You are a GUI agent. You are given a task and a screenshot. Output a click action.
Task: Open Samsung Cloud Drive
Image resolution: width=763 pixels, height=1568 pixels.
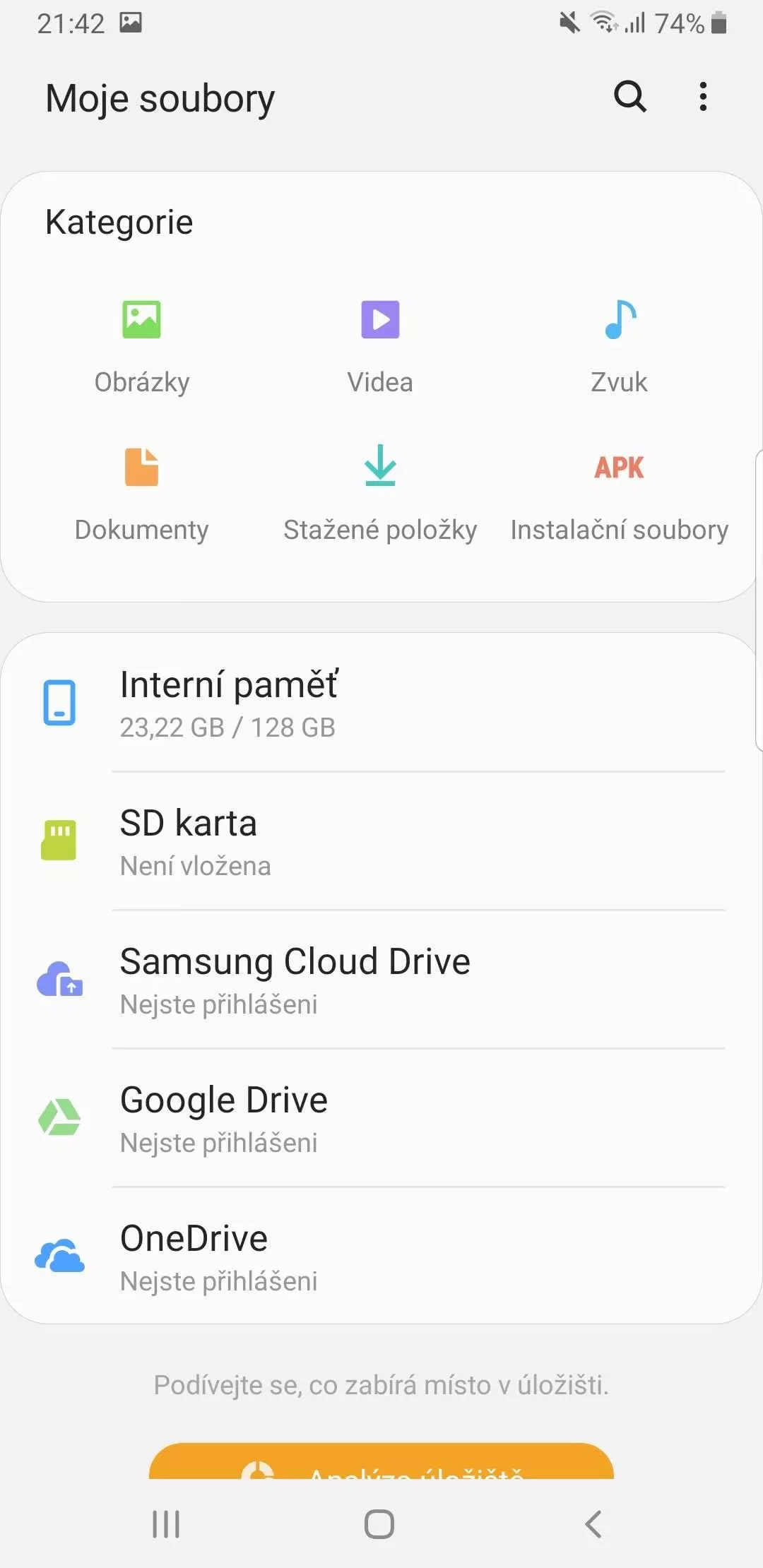click(381, 979)
